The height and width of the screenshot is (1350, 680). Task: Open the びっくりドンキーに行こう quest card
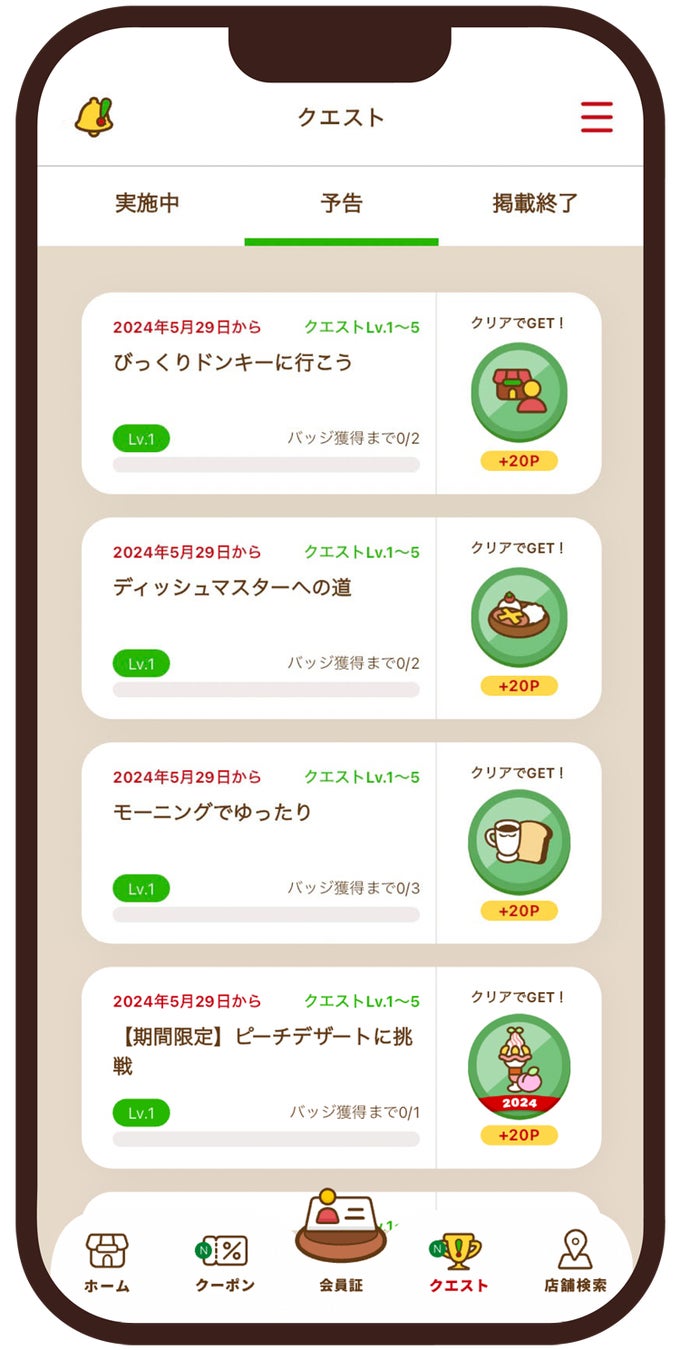point(260,393)
